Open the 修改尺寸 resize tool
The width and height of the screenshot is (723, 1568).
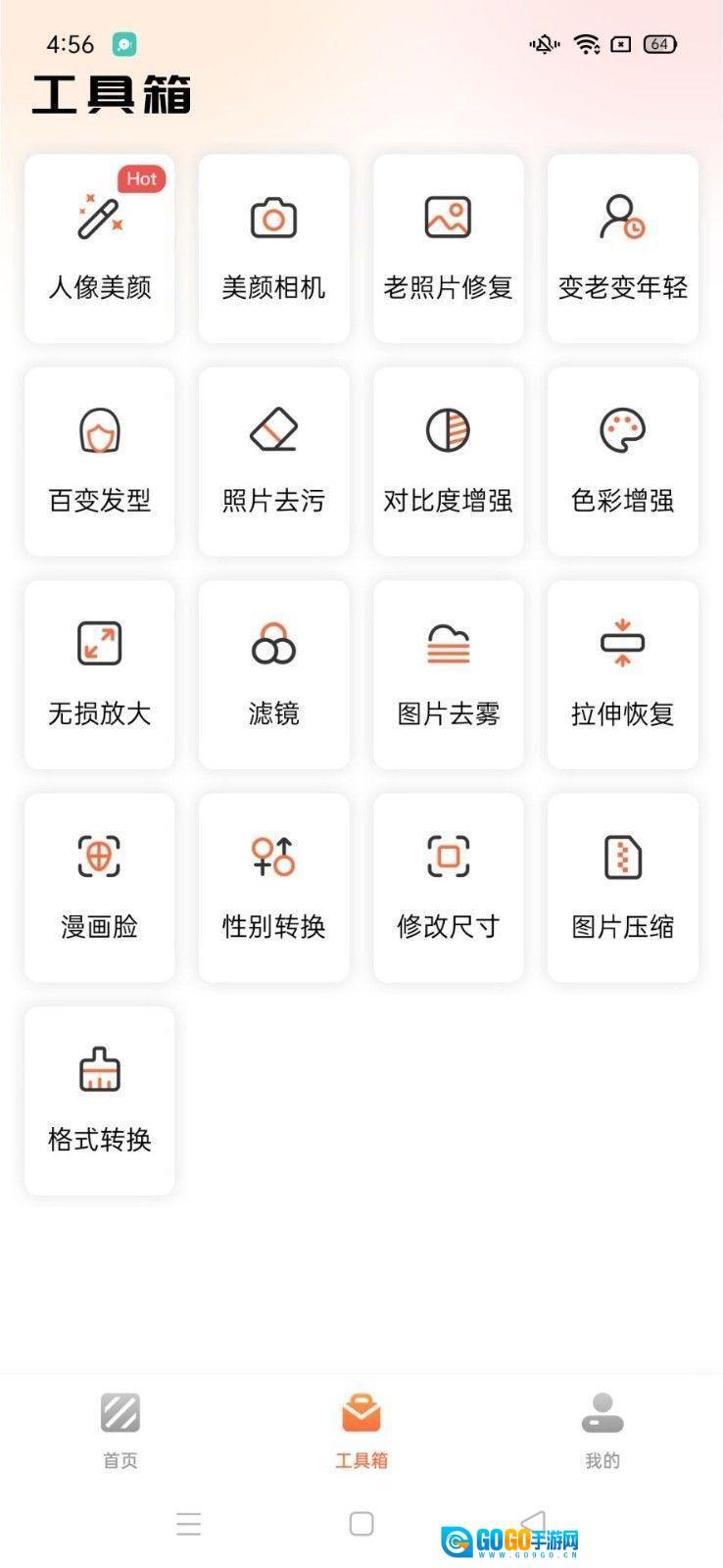[x=448, y=885]
